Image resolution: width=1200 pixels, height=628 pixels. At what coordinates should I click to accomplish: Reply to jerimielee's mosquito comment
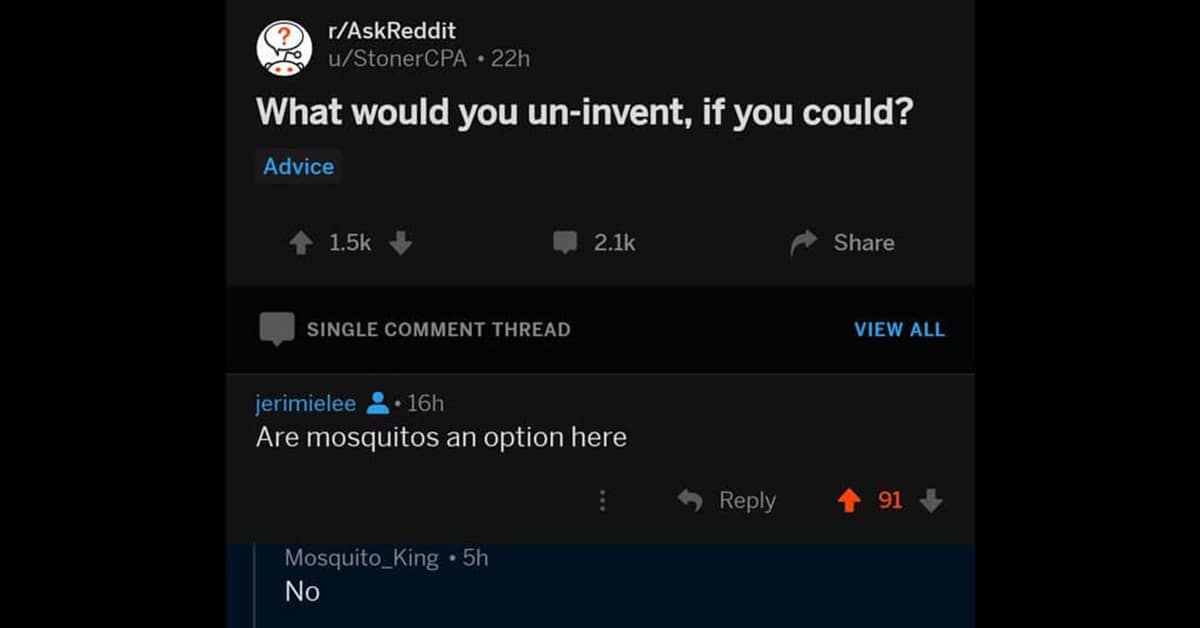727,500
